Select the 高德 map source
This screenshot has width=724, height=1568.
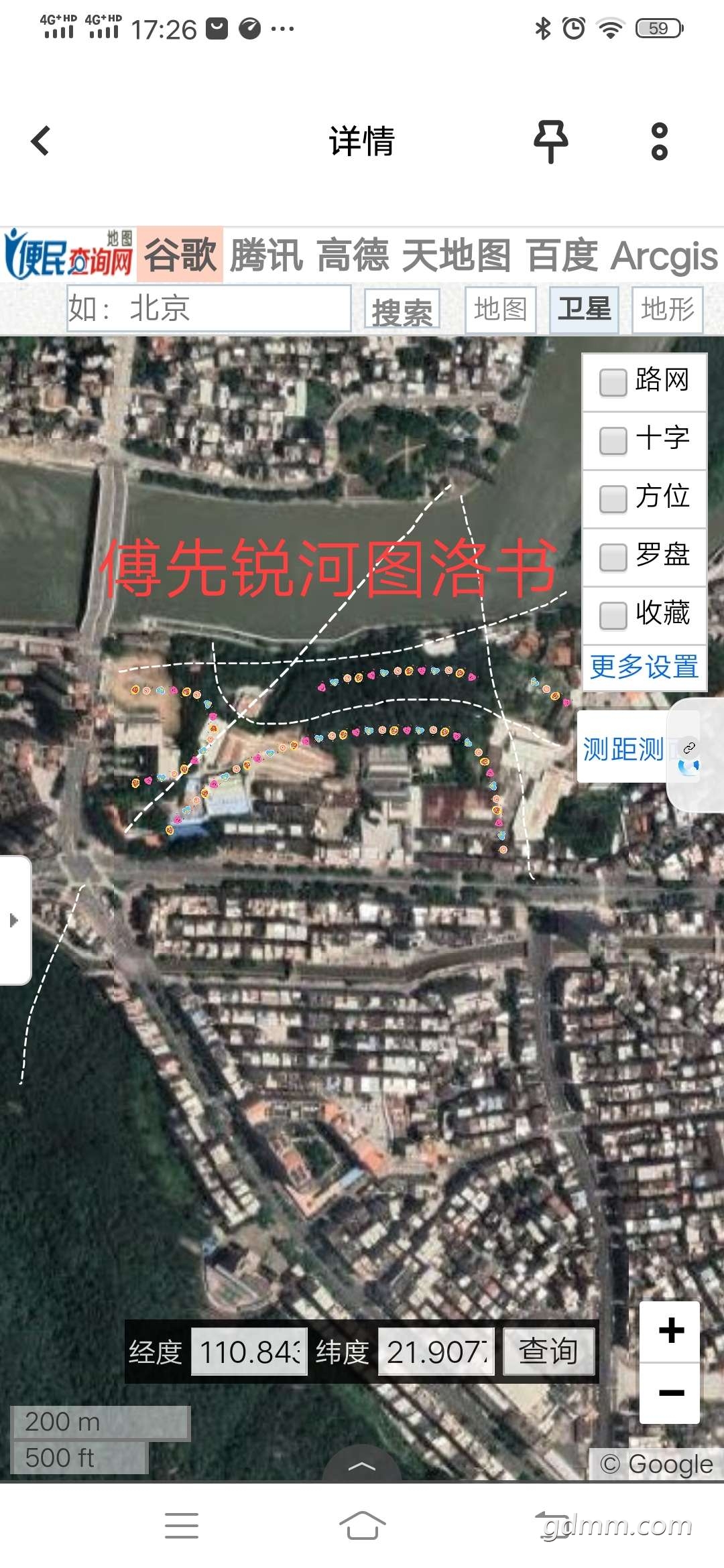pyautogui.click(x=353, y=255)
